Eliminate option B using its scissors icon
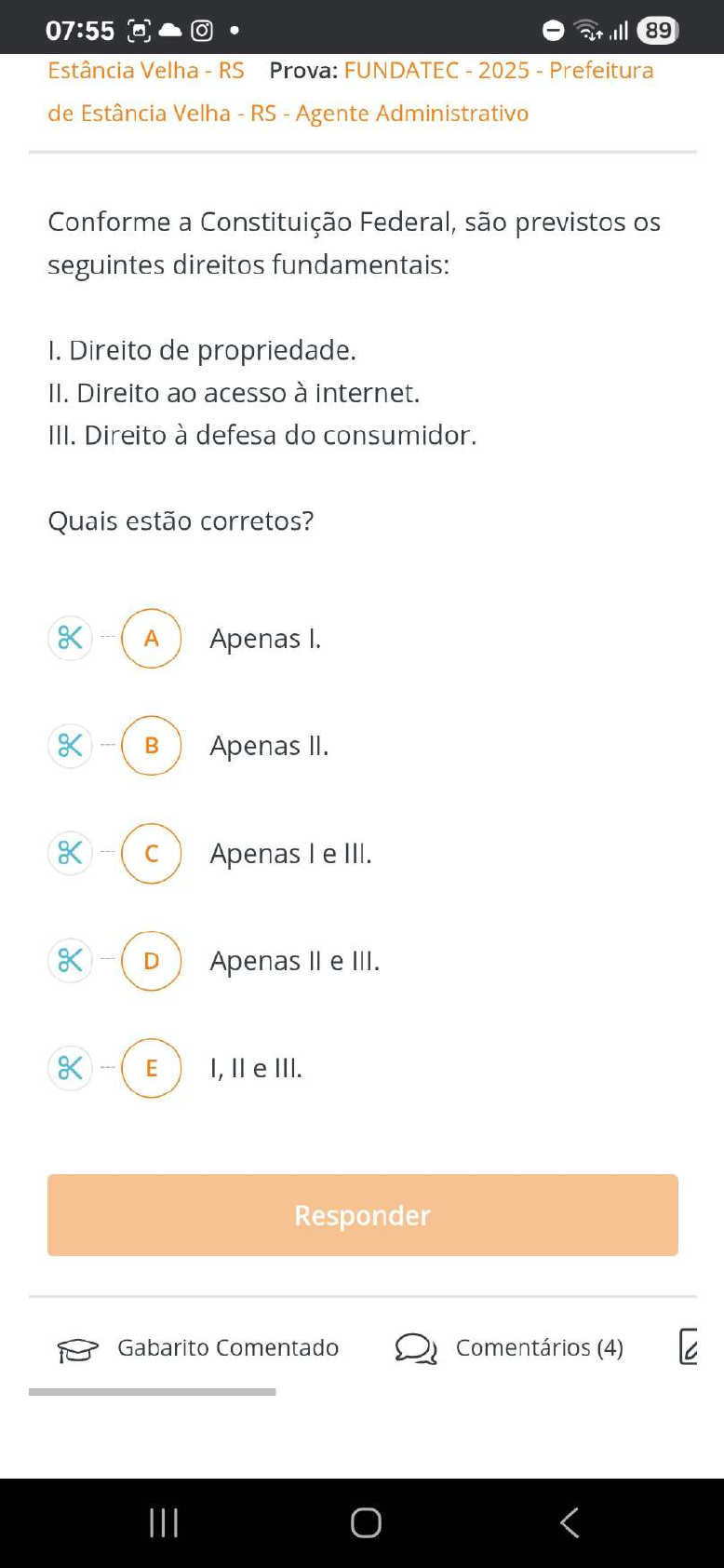 coord(71,746)
